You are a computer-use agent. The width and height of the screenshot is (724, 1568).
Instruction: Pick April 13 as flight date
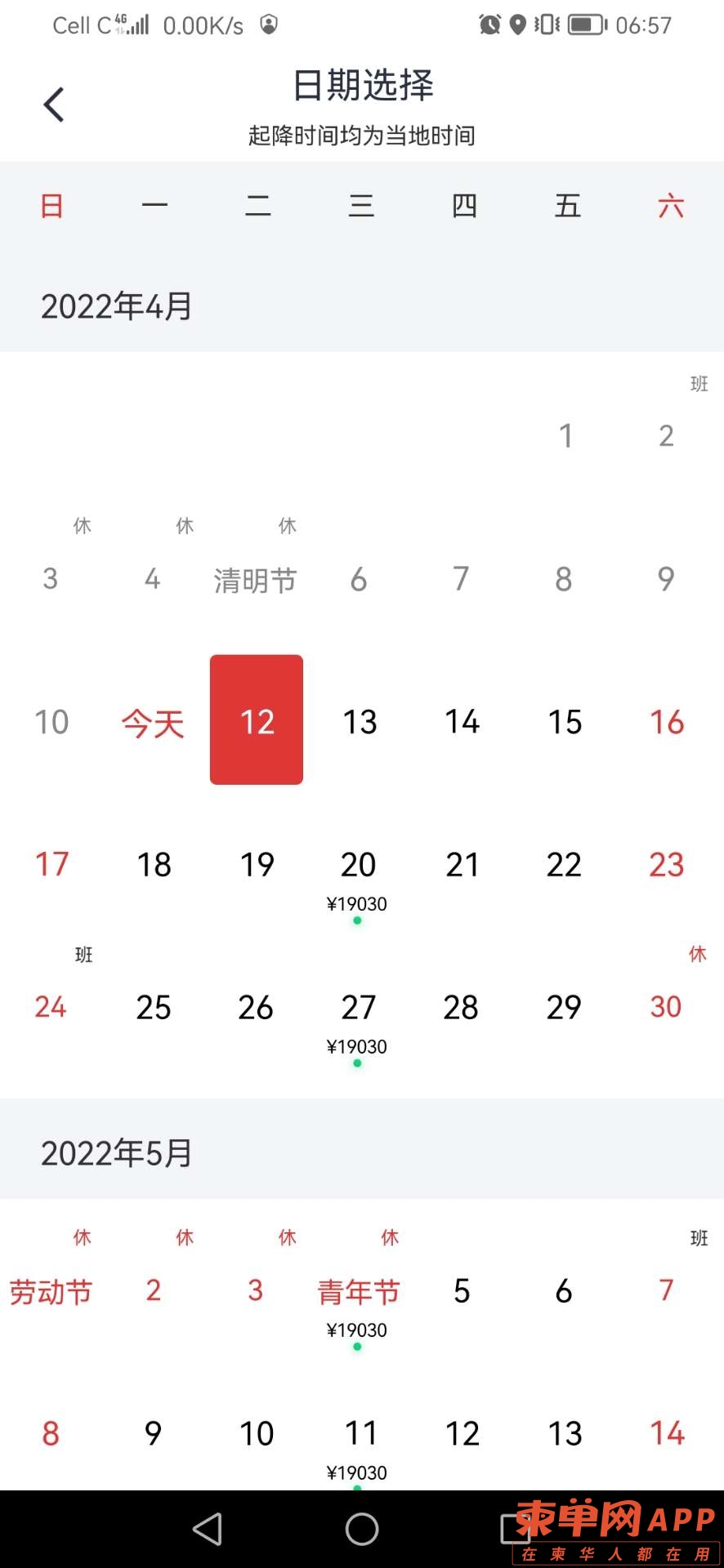(x=360, y=722)
